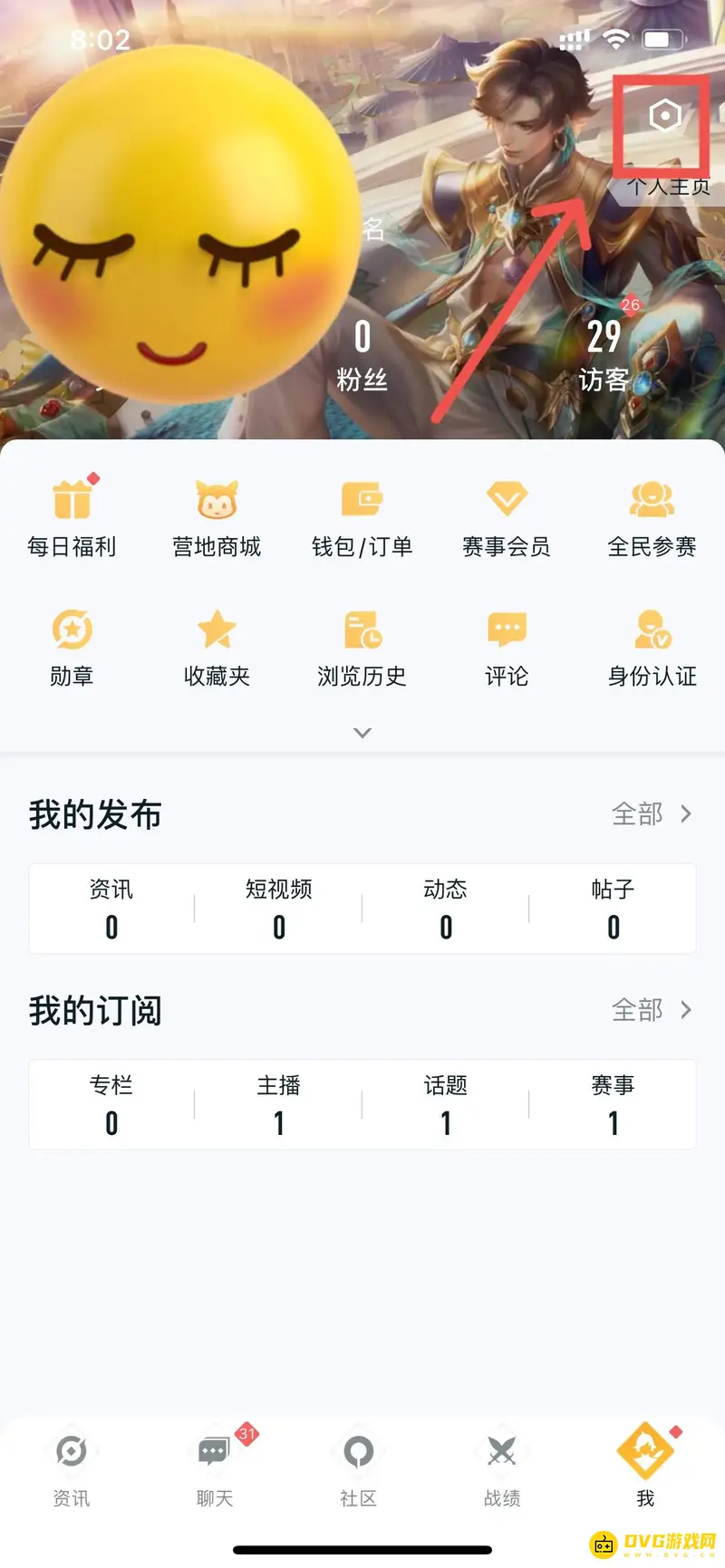Open the settings gear on profile page
This screenshot has width=725, height=1568.
pos(664,116)
